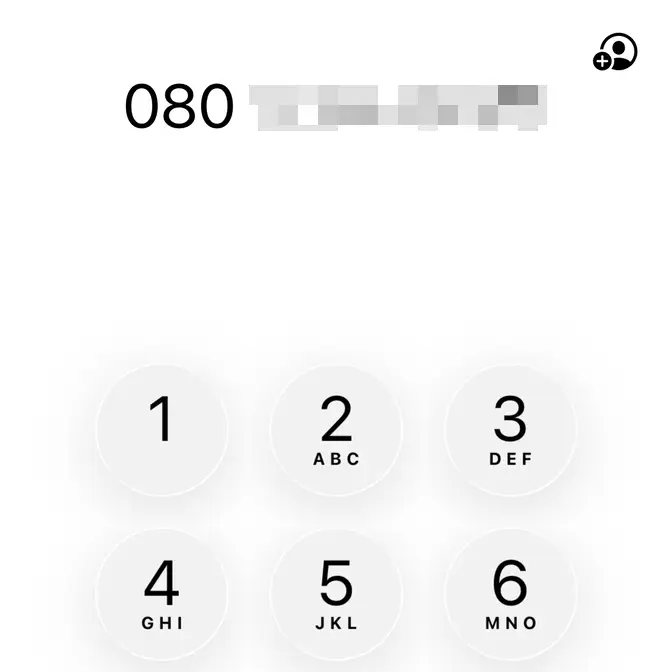
Task: Tap the add contact icon
Action: coord(615,52)
